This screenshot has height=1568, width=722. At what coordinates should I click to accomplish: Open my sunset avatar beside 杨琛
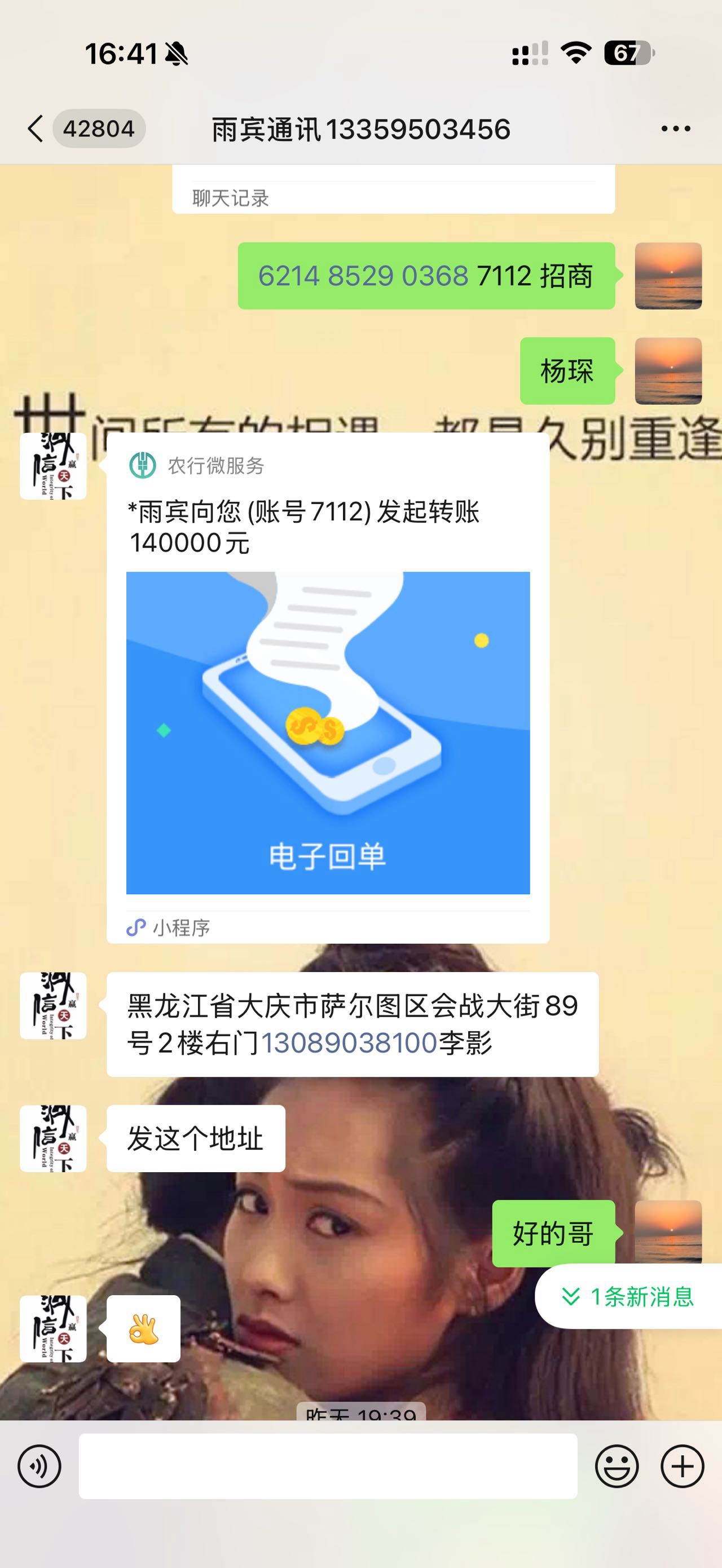tap(668, 372)
